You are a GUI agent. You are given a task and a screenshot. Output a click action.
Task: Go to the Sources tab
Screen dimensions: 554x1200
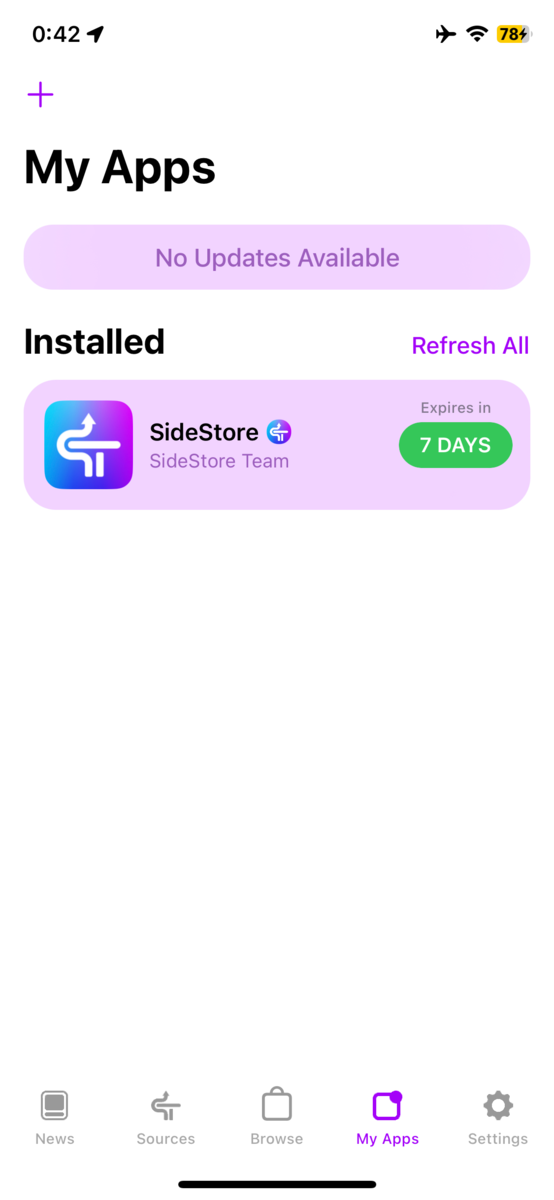pos(166,1118)
